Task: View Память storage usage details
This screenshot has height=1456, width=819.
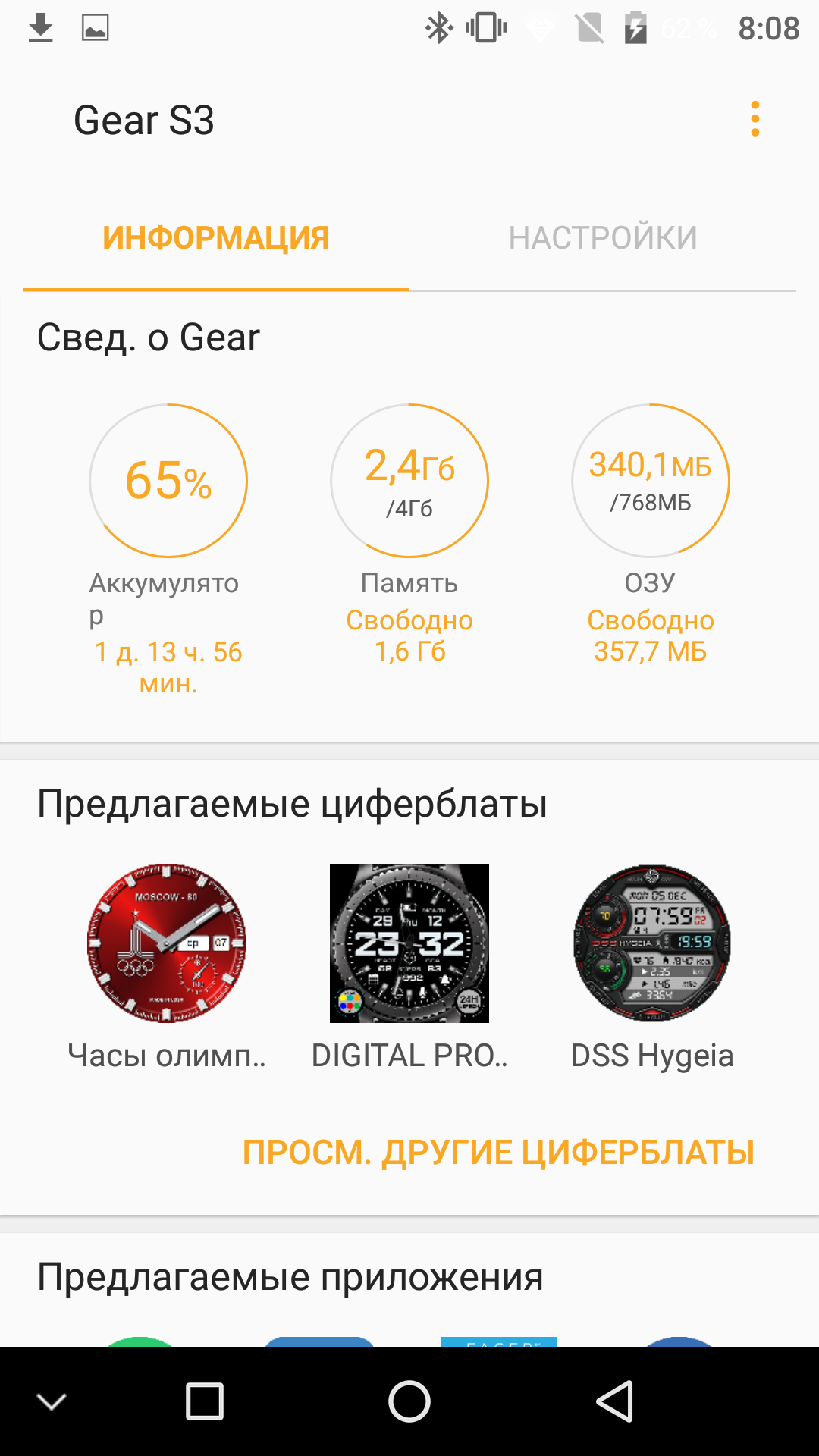Action: 409,481
